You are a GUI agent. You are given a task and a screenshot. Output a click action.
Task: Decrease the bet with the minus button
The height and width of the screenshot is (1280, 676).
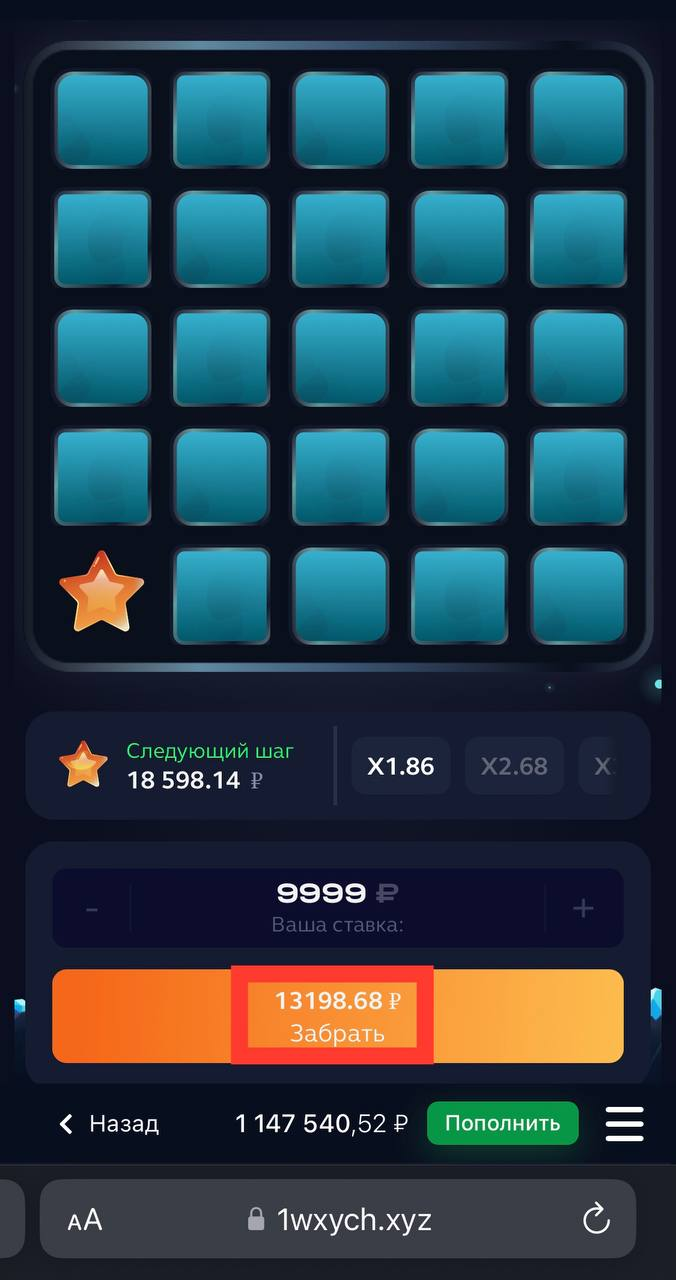(92, 908)
